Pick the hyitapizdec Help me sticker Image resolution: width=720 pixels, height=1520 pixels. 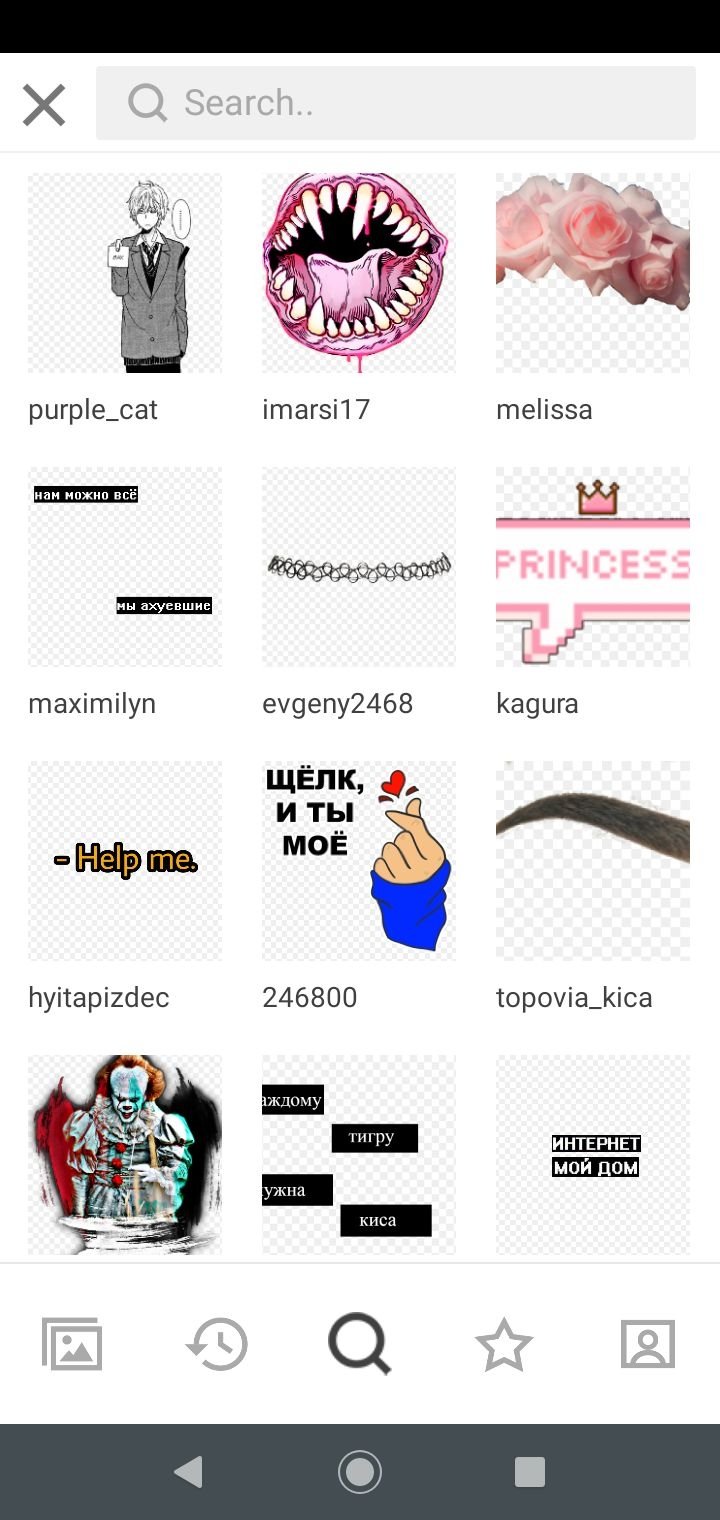[x=125, y=861]
